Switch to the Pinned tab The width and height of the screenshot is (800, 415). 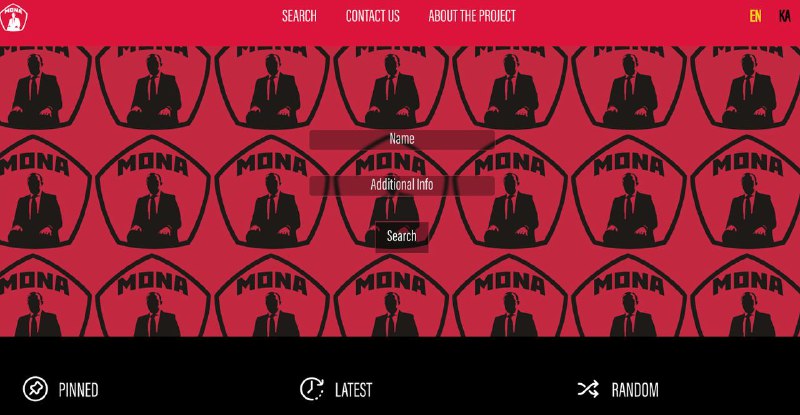pos(62,389)
